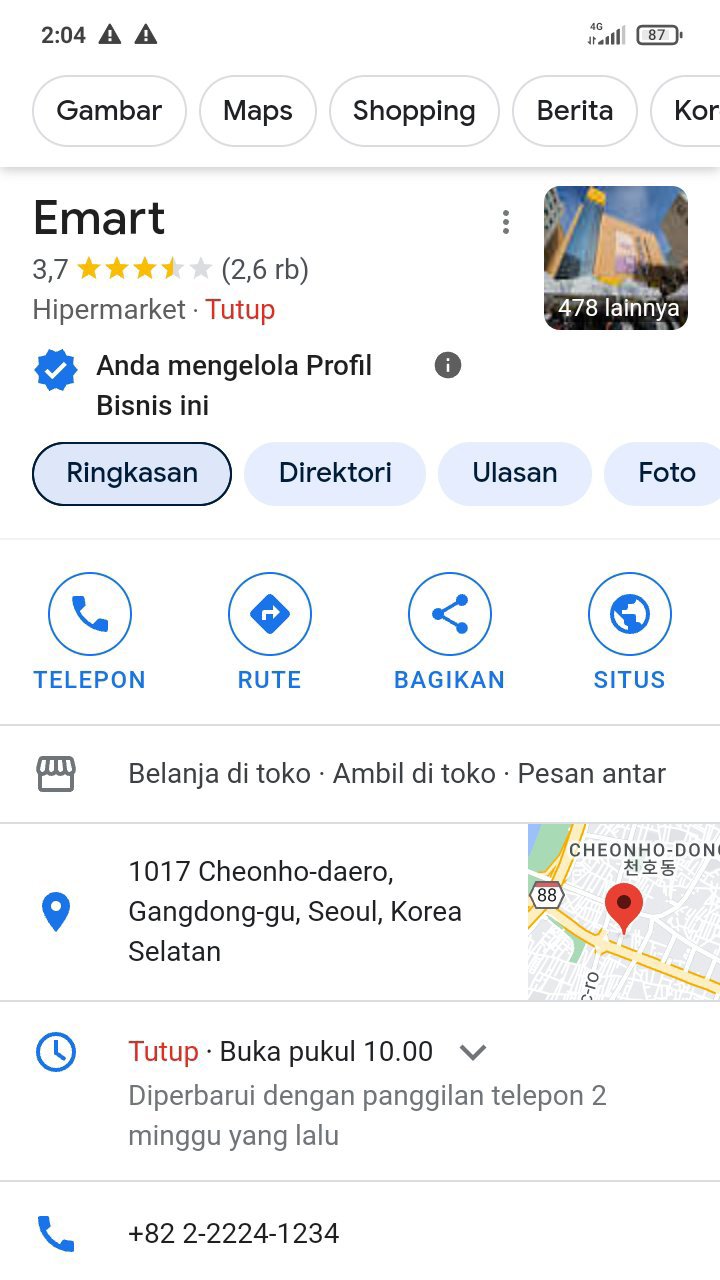This screenshot has height=1280, width=720.
Task: Switch to the Direktori tab
Action: (335, 473)
